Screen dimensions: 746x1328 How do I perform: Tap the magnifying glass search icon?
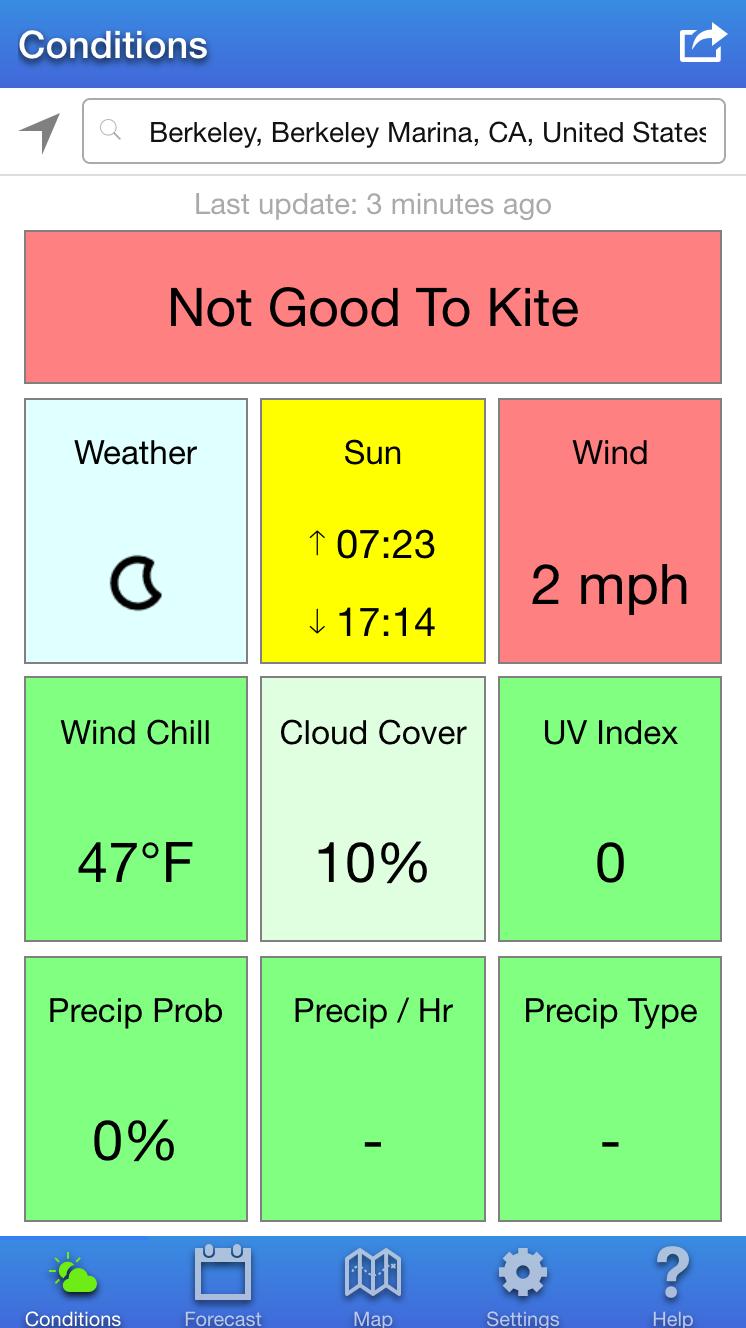(111, 131)
